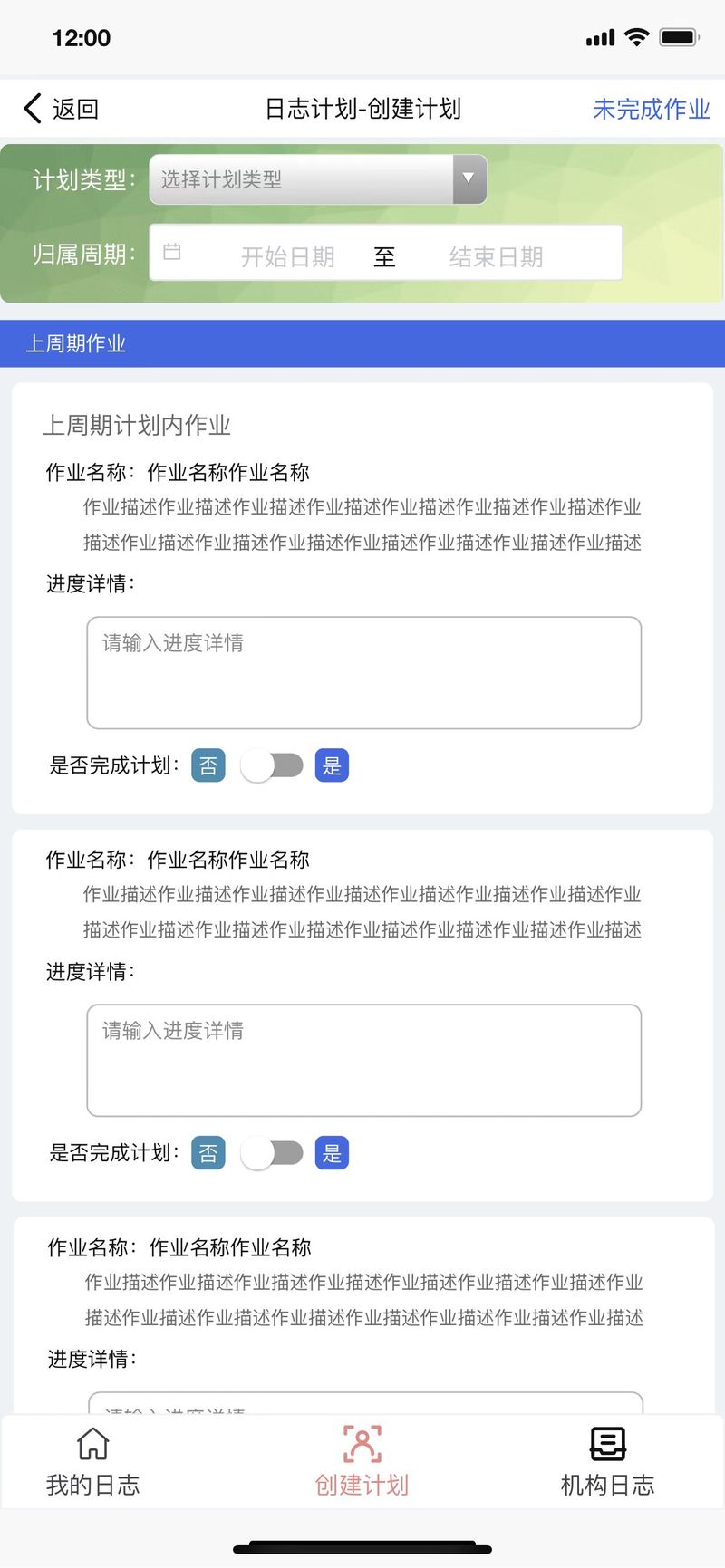This screenshot has width=725, height=1568.
Task: Toggle the second 是否完成计划 switch
Action: (x=272, y=1154)
